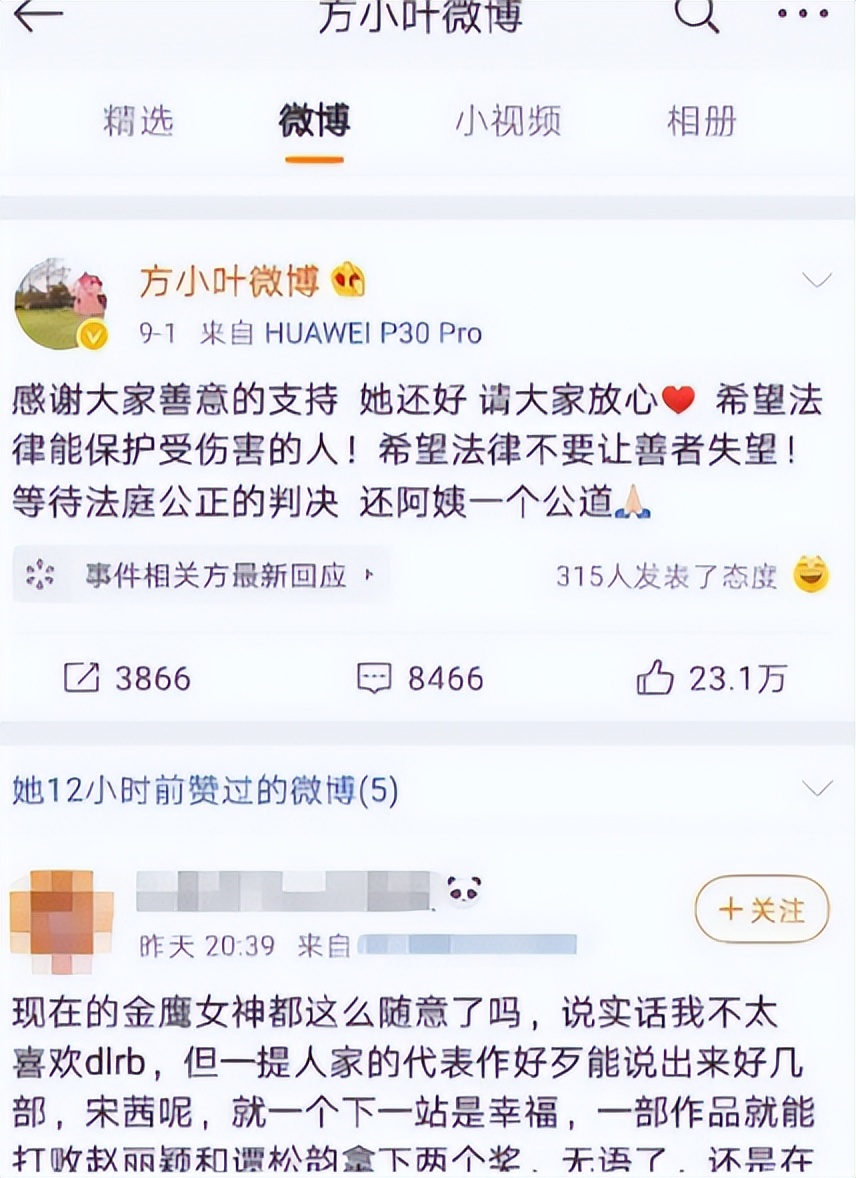Repost the post with 3866 reposts

[127, 679]
